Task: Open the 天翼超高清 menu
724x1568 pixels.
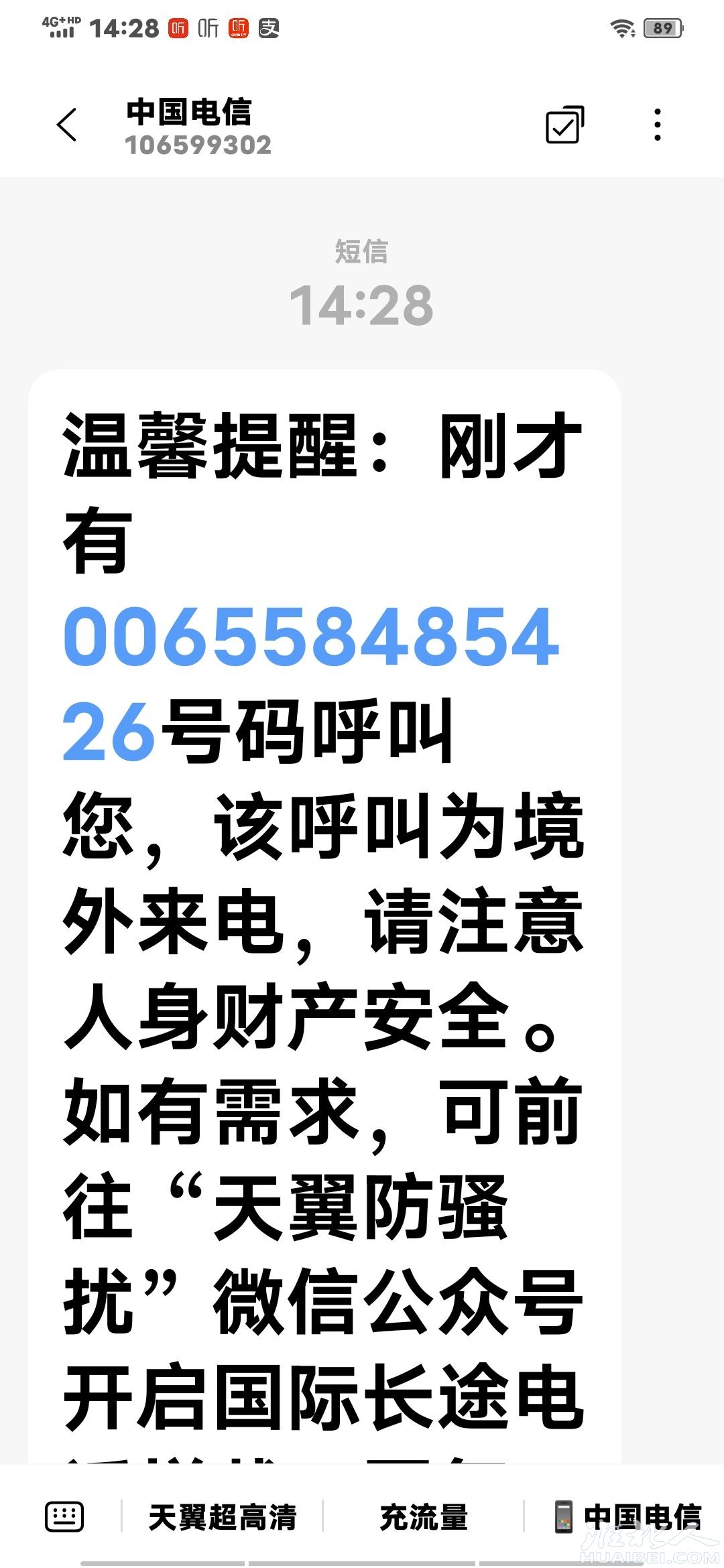Action: [x=222, y=1517]
